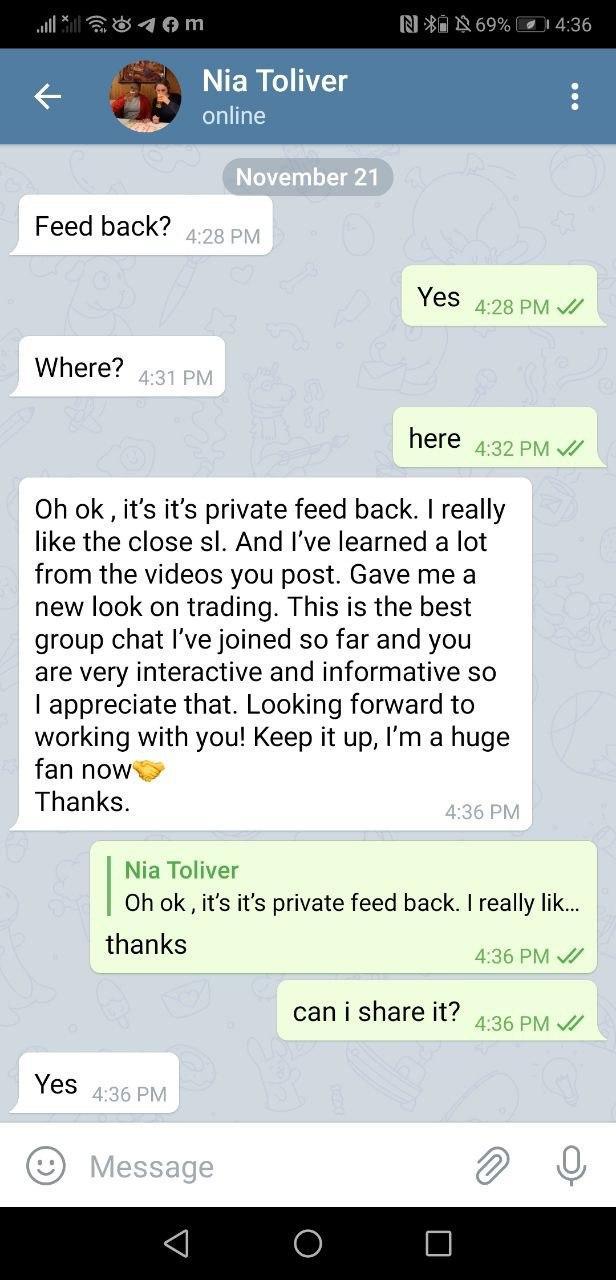Open Nia Toliver's profile picture

145,96
